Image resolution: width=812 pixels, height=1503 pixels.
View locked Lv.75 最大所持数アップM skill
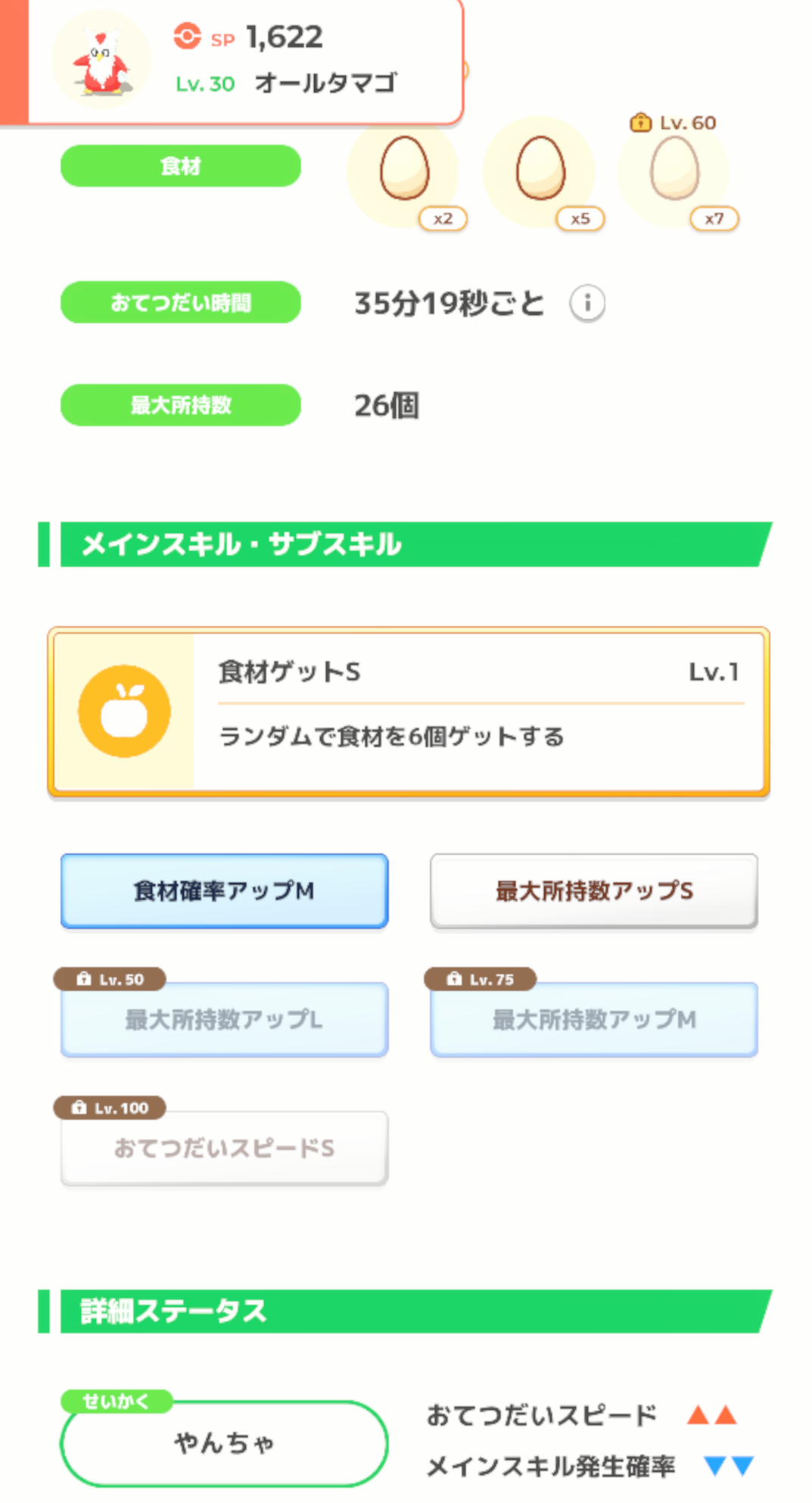tap(593, 1019)
